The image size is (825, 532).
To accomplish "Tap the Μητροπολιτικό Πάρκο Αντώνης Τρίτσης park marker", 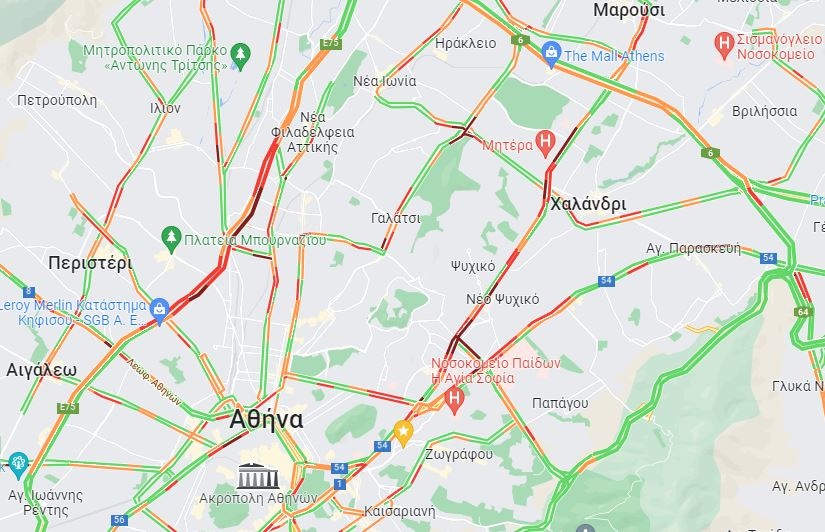I will click(x=240, y=52).
